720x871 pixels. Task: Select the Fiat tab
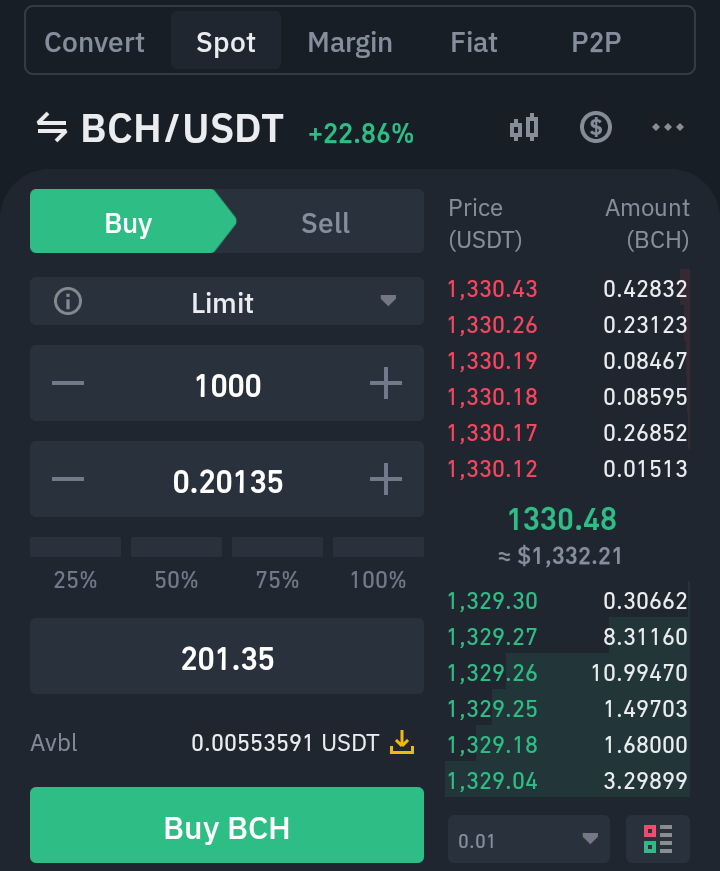[x=474, y=42]
